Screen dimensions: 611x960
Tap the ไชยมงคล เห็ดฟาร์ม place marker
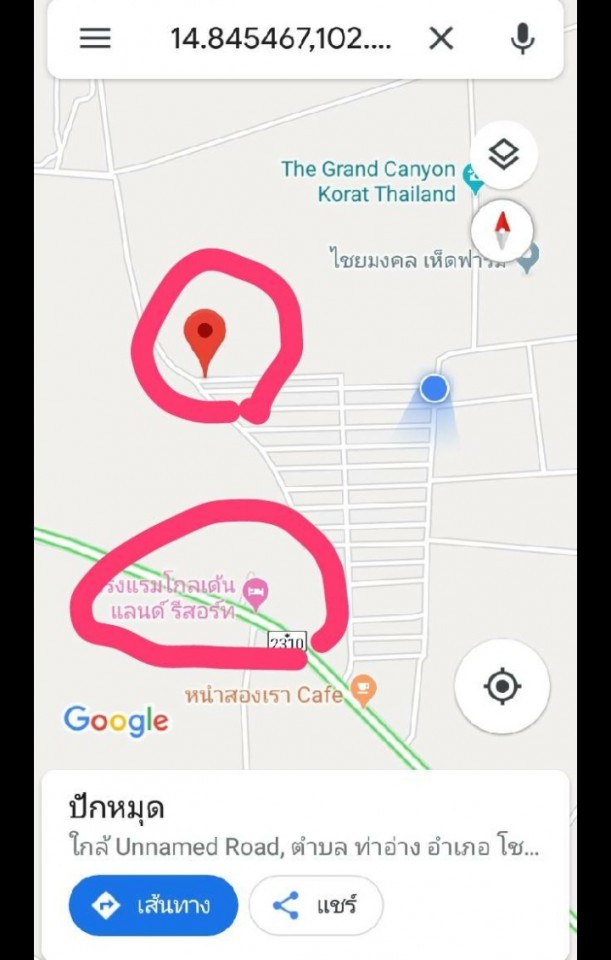tap(527, 257)
